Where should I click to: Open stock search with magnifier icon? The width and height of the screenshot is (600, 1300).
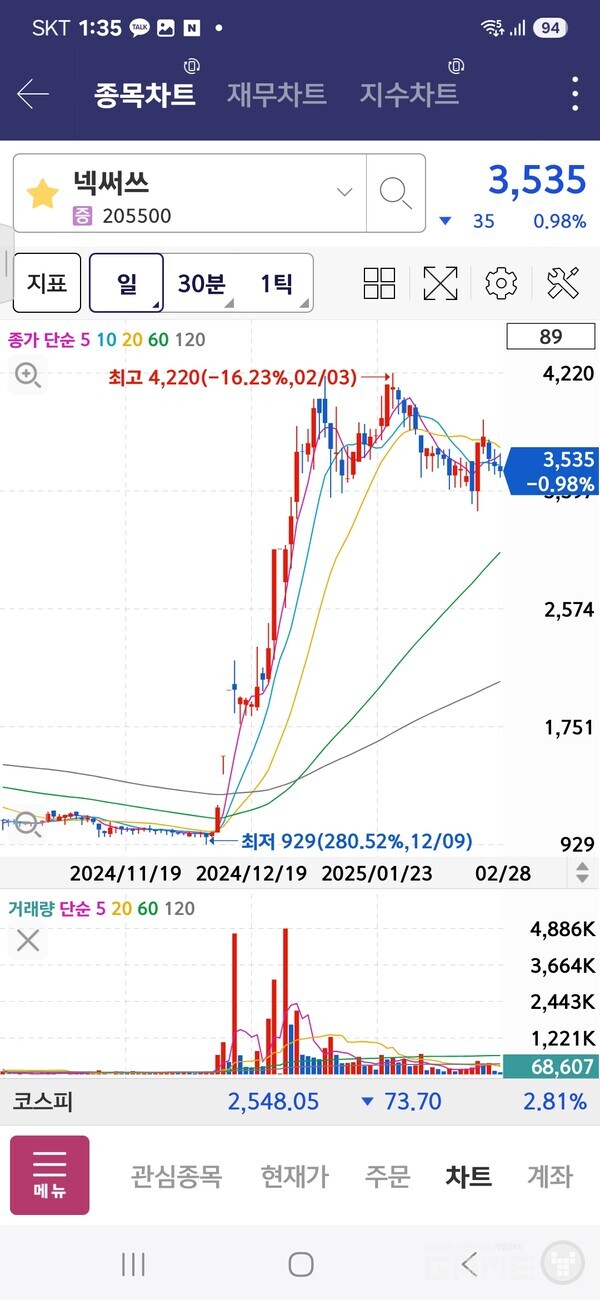click(396, 193)
